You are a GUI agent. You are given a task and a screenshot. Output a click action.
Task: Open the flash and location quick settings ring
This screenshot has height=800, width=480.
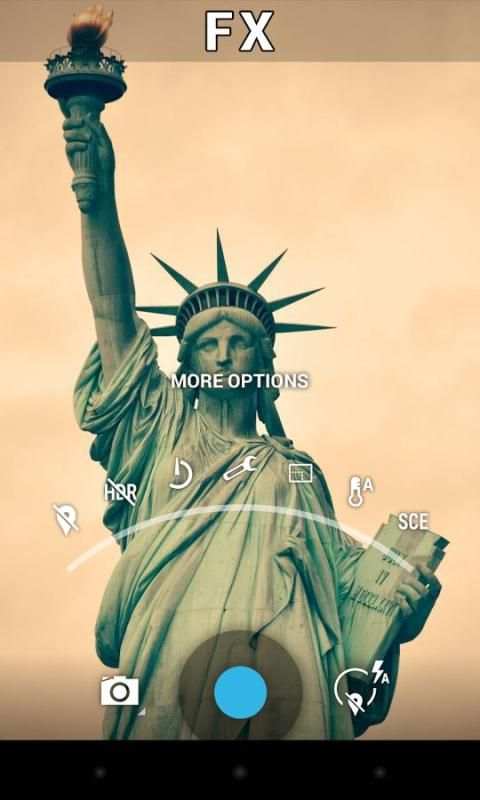click(x=362, y=688)
